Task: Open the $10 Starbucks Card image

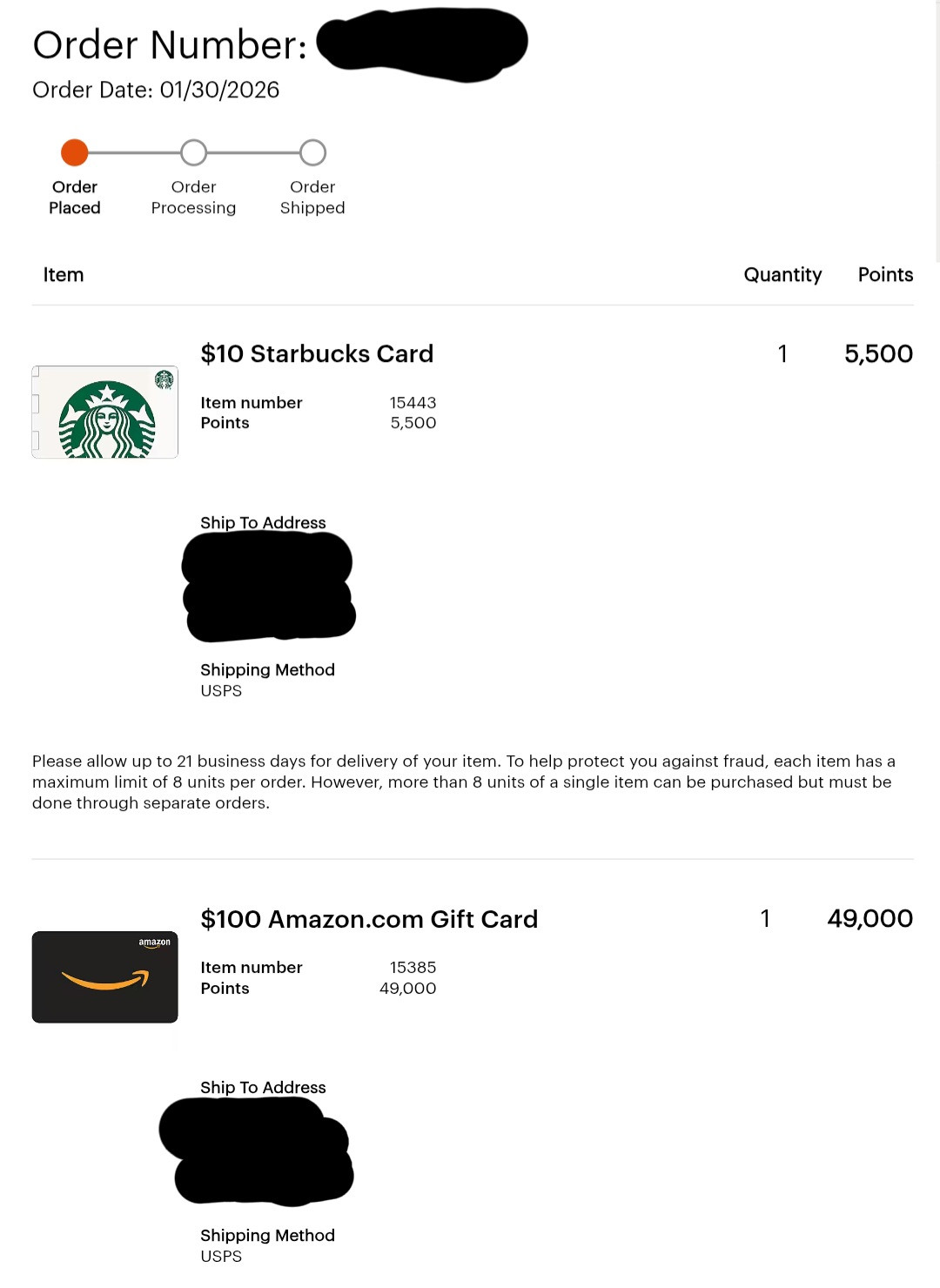Action: [105, 412]
